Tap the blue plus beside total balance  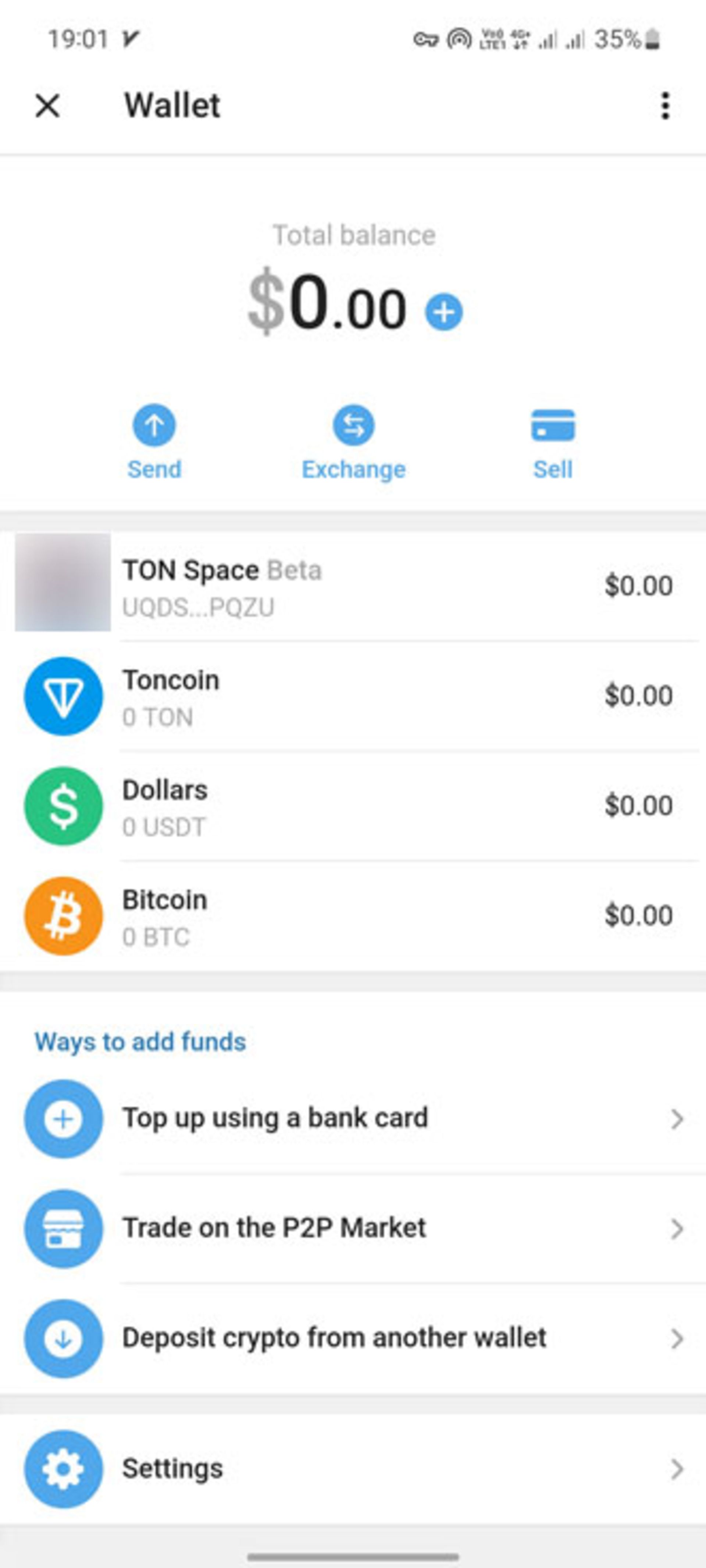pyautogui.click(x=444, y=312)
